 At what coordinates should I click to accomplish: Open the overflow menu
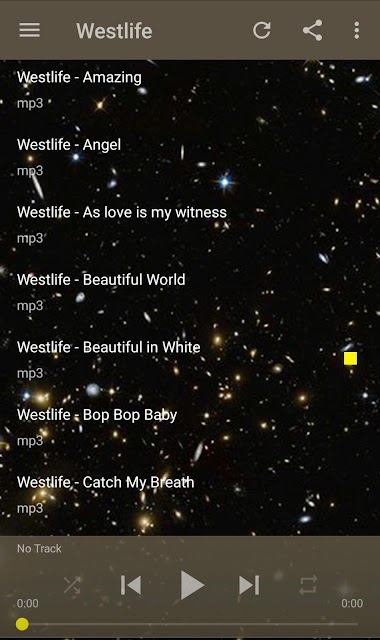356,30
